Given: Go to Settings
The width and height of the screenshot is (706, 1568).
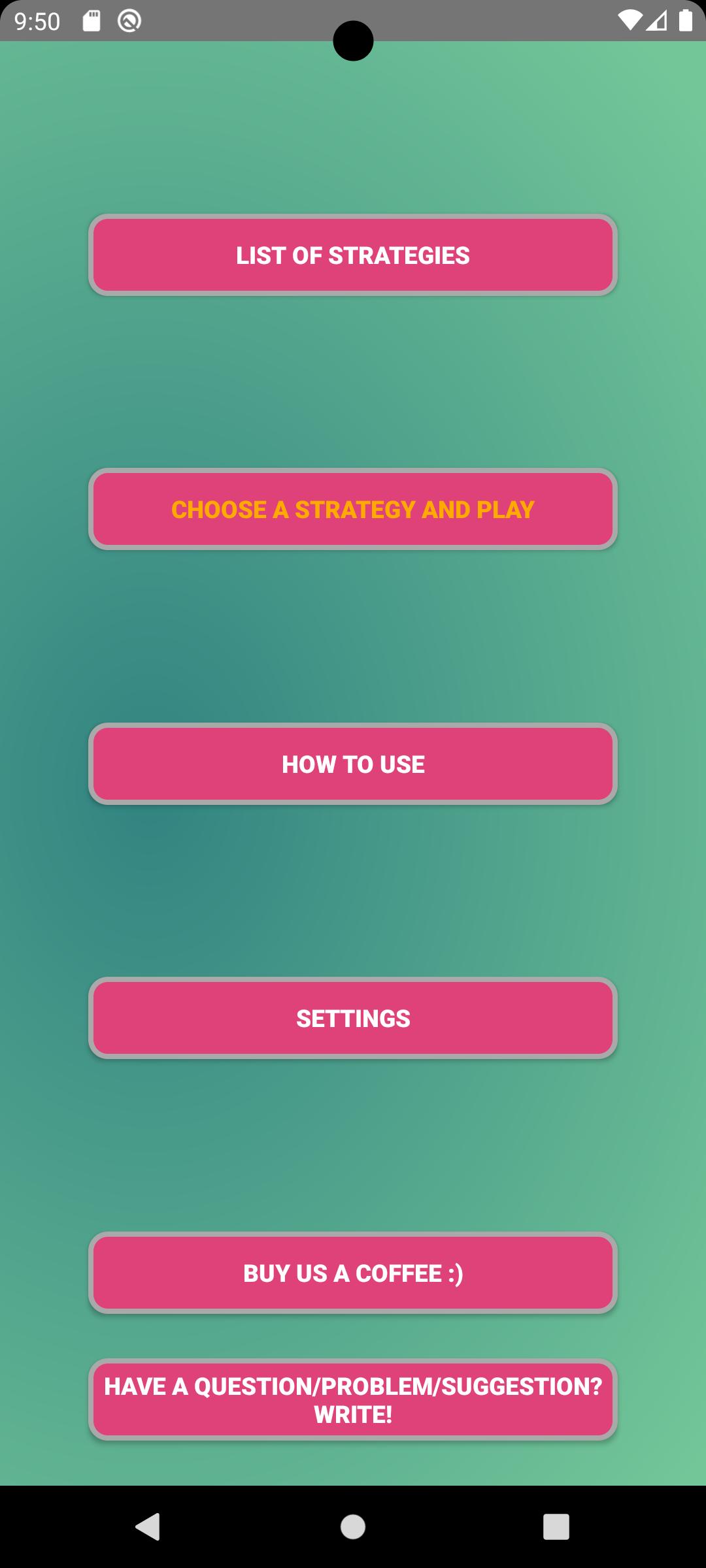Looking at the screenshot, I should [353, 1018].
